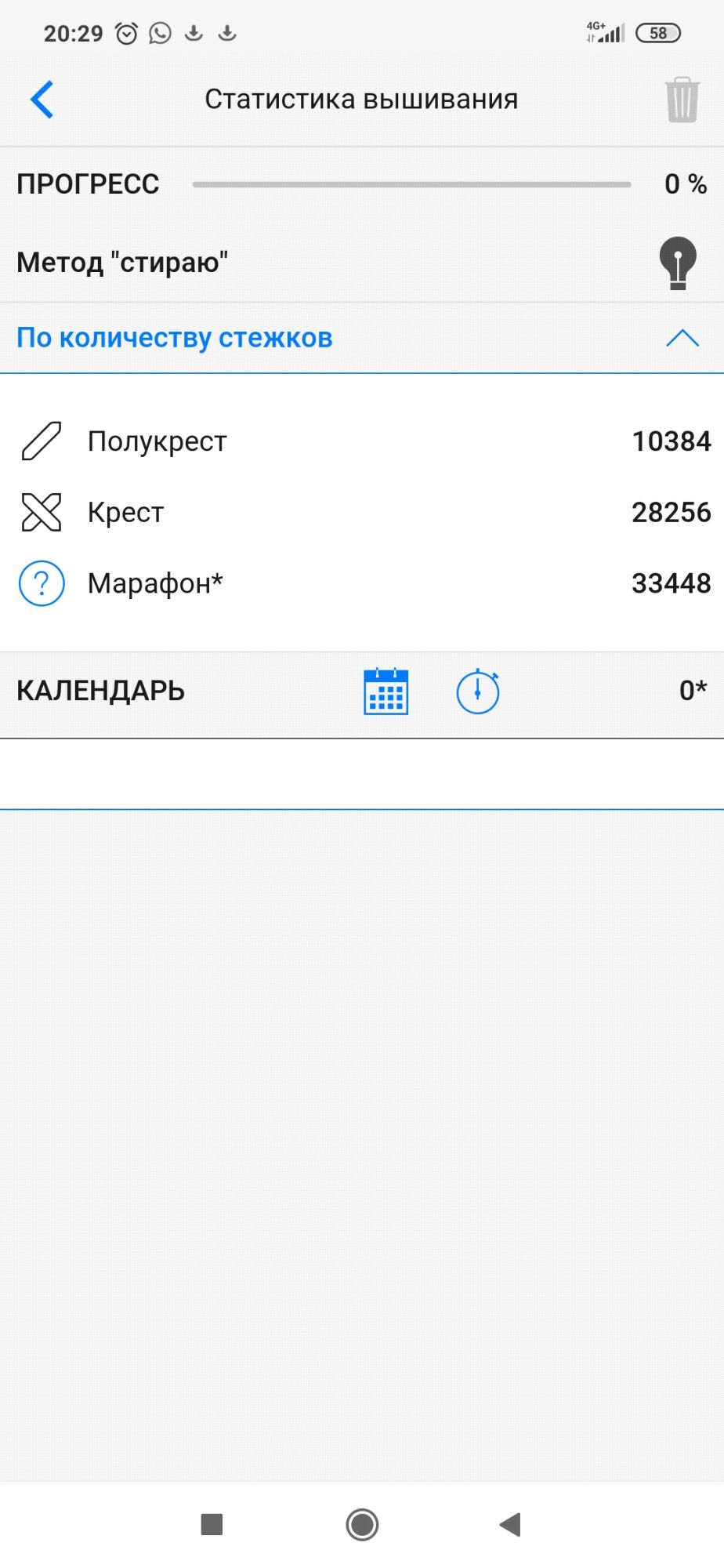Screen dimensions: 724x1568
Task: Open the lightbulb hint for Метод "стираю"
Action: 678,263
